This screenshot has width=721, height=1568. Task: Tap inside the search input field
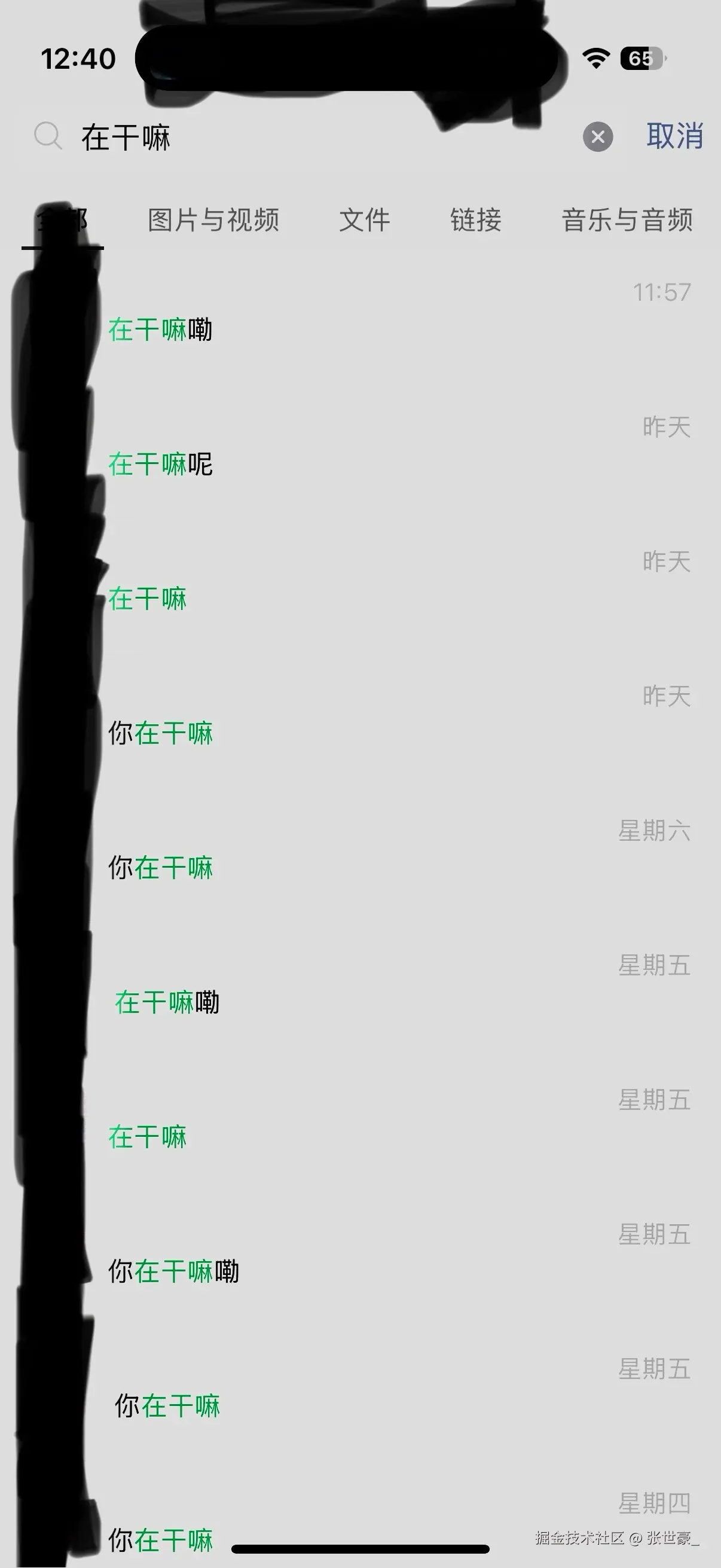243,138
